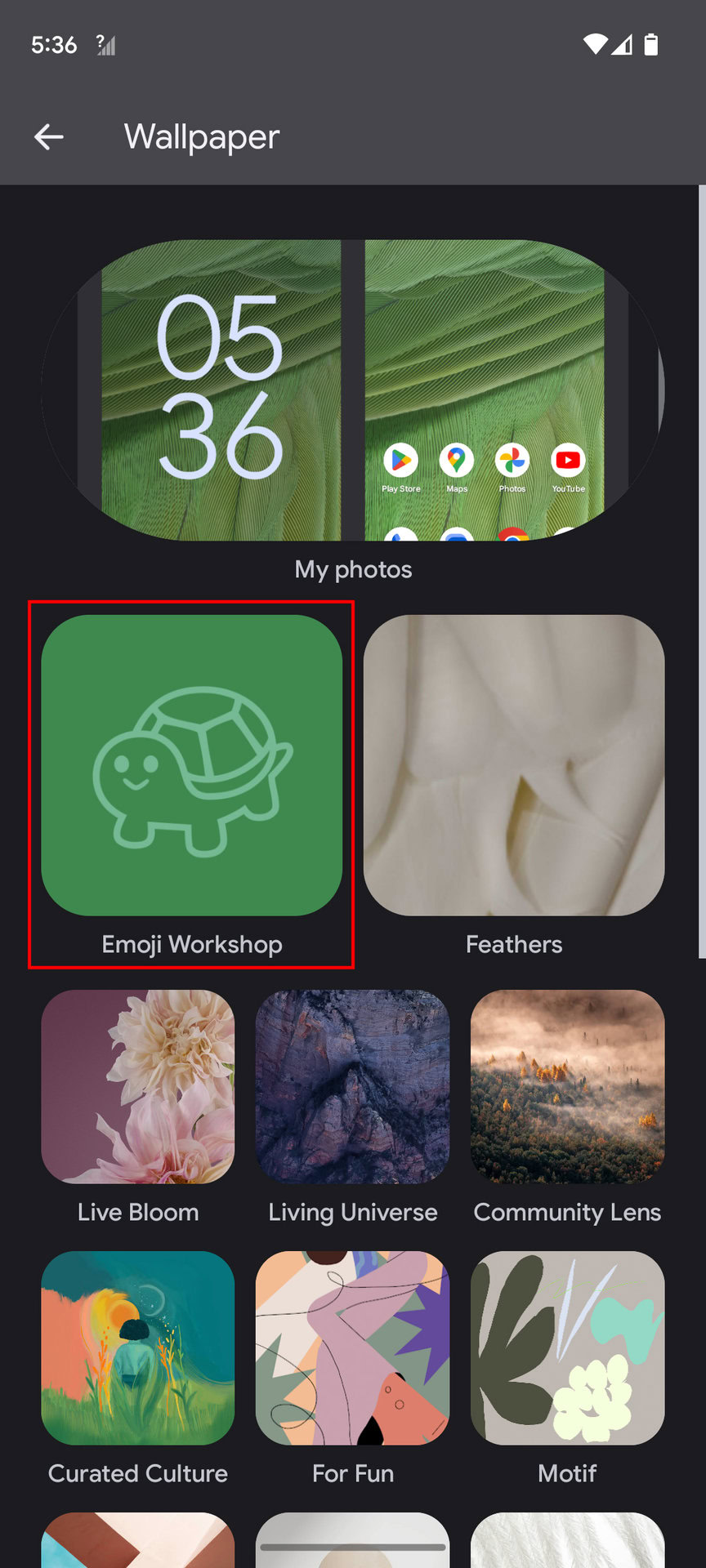Image resolution: width=706 pixels, height=1568 pixels.
Task: Open the Curated Culture category
Action: pyautogui.click(x=138, y=1348)
